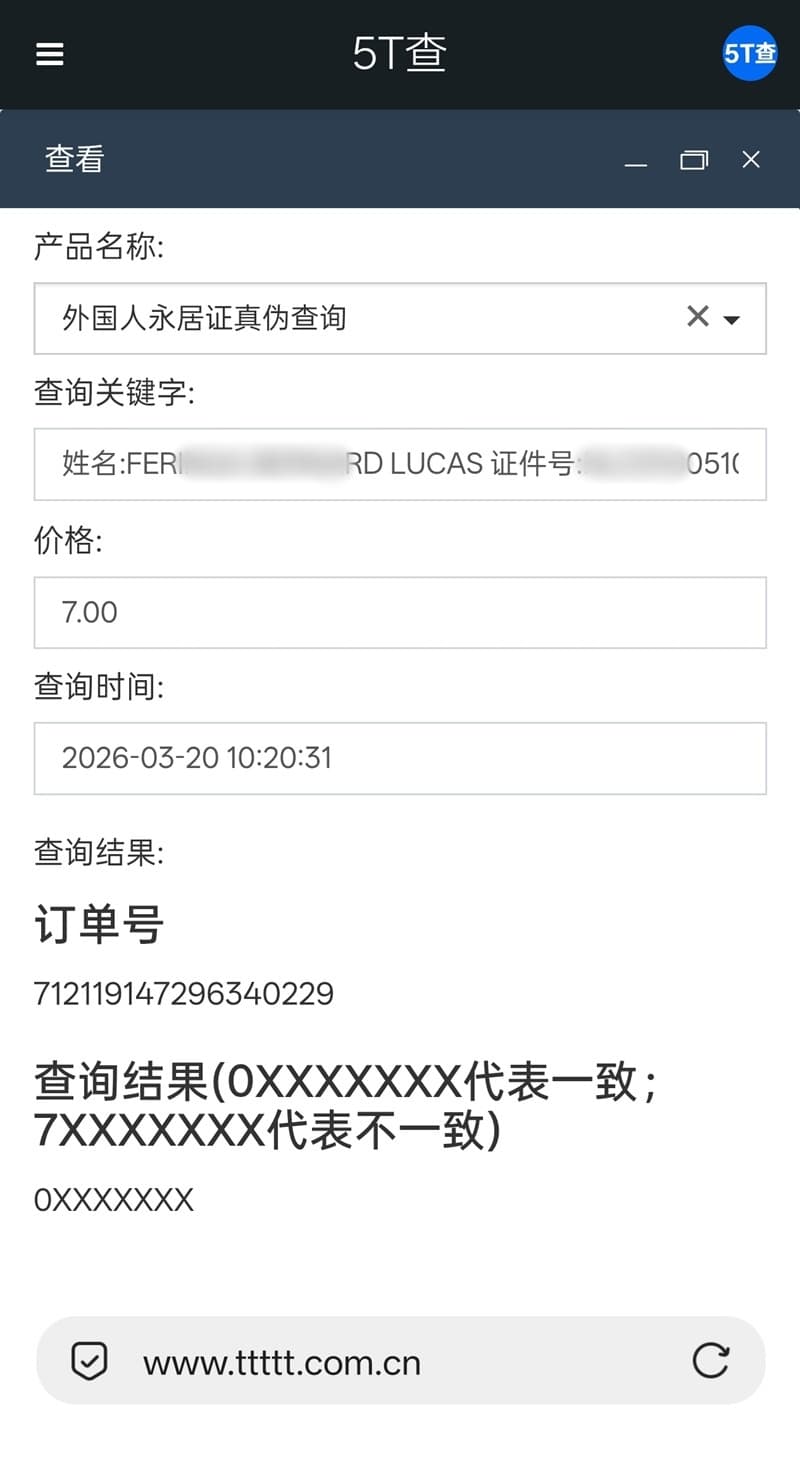Focus the 查询关键字 input field

(x=400, y=464)
